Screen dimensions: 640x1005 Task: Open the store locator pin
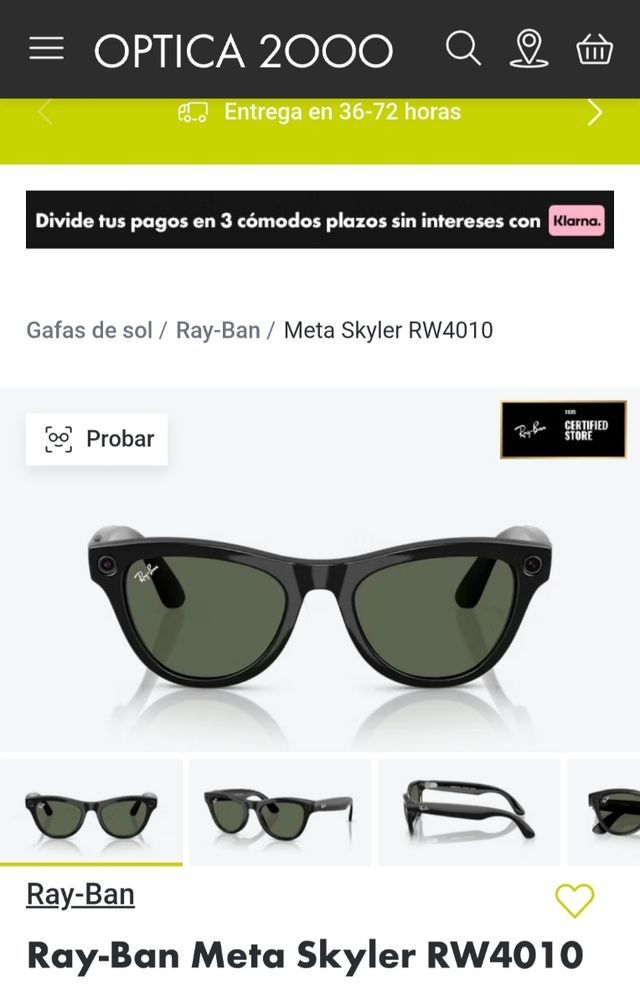click(528, 48)
